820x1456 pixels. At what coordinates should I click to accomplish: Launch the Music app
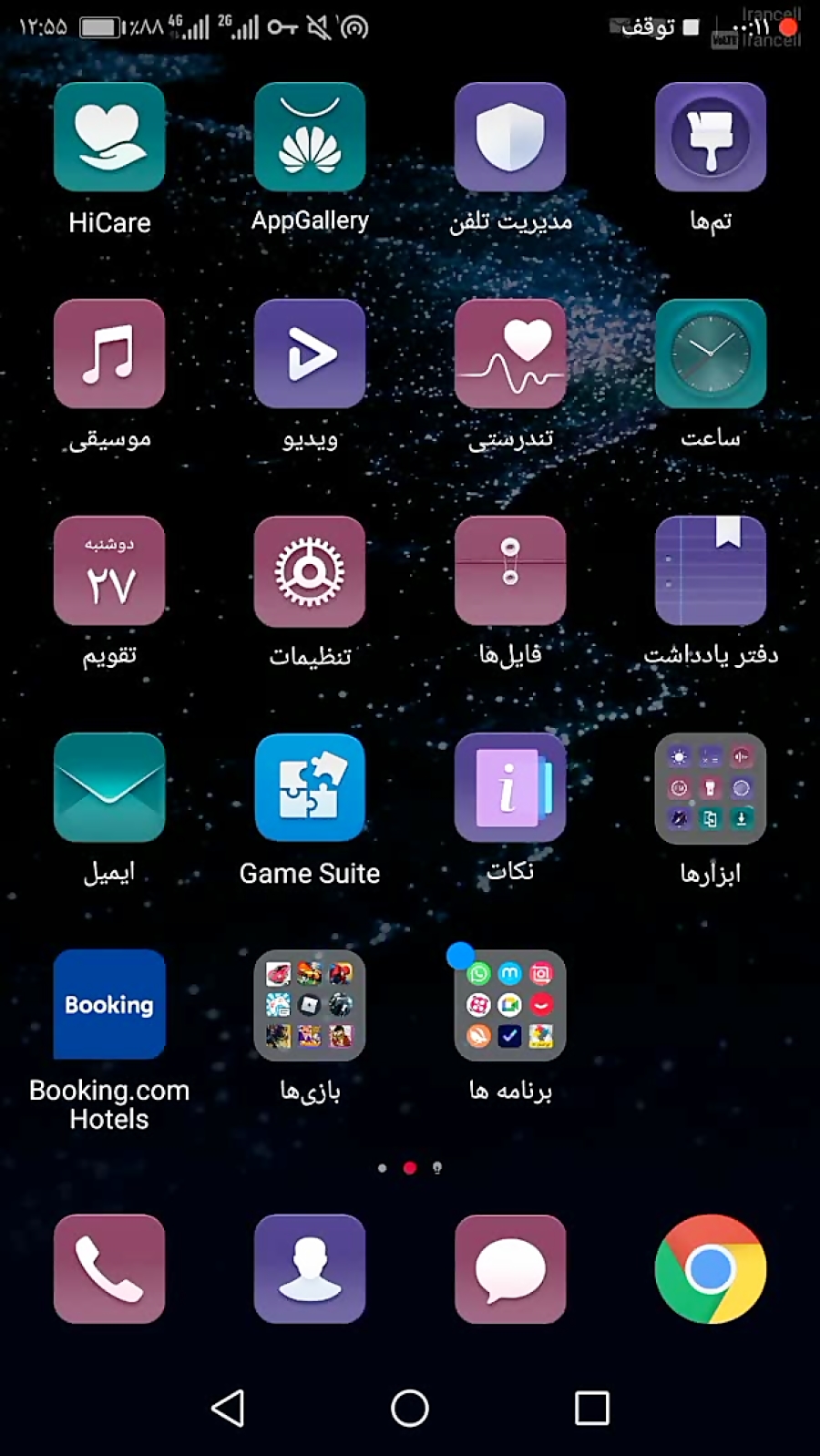pos(109,354)
